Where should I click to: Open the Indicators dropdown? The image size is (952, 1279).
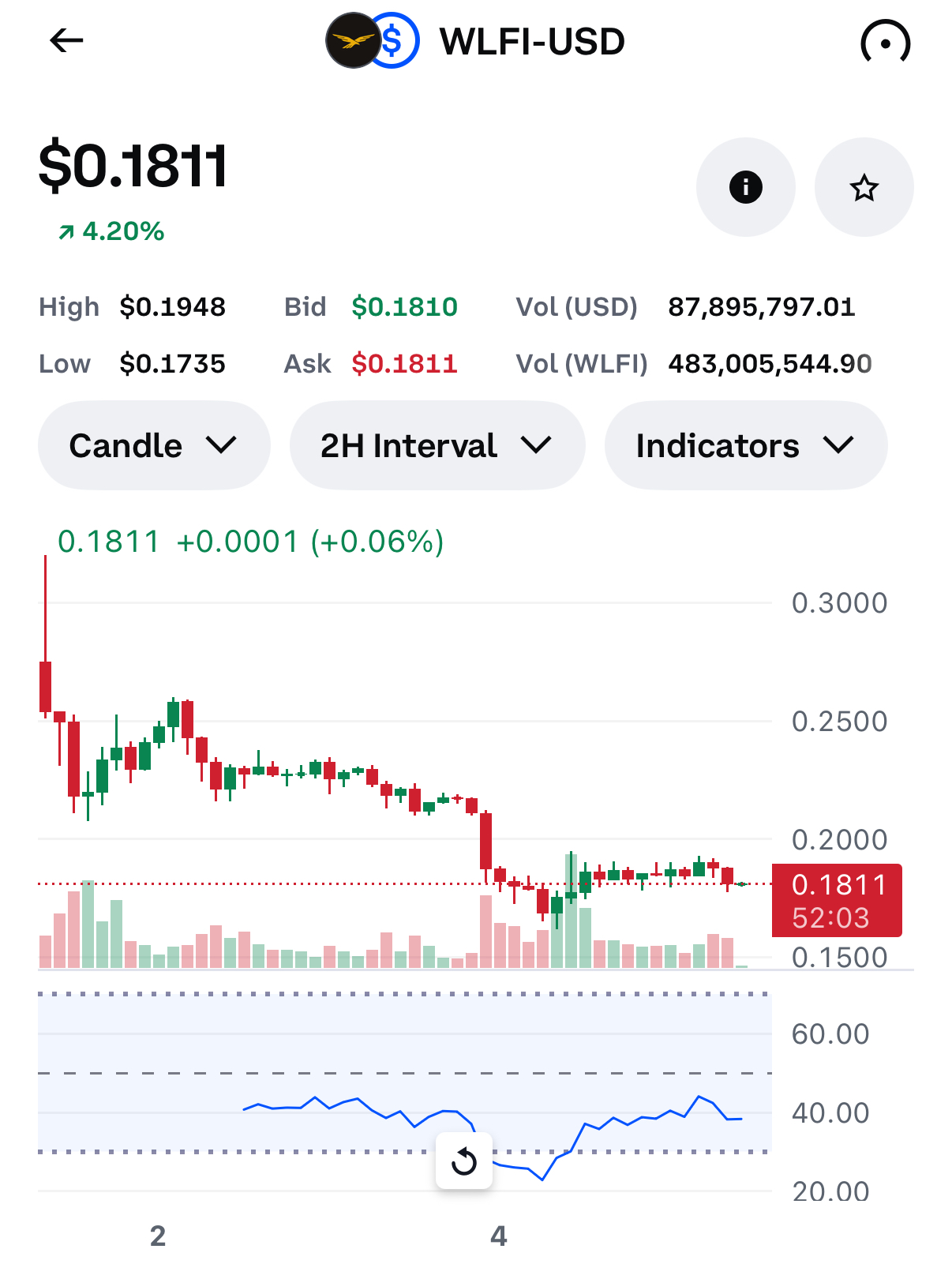click(x=745, y=446)
